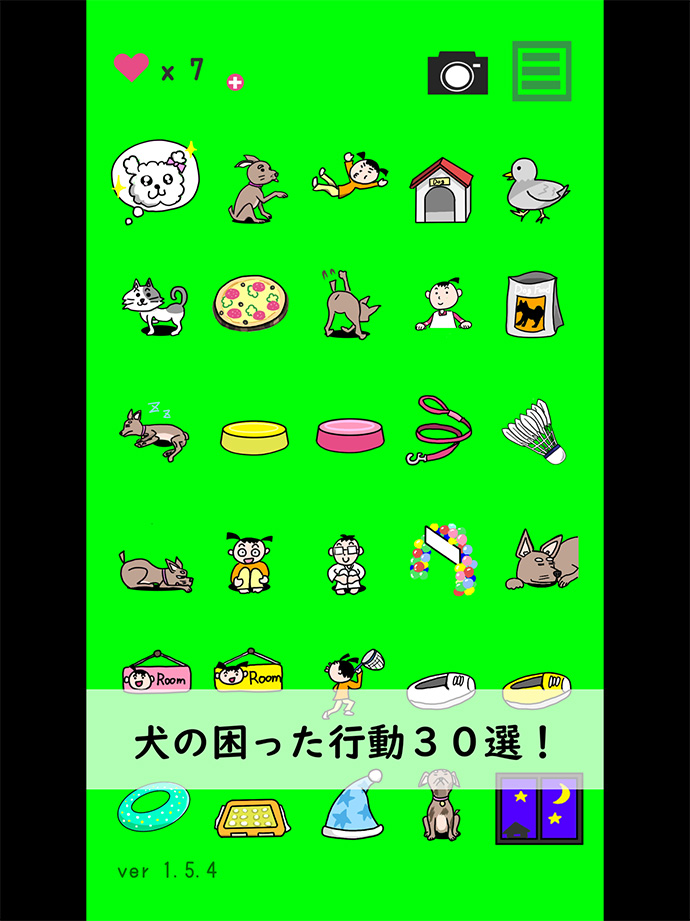690x921 pixels.
Task: Select the pink dog bowl
Action: coord(350,435)
